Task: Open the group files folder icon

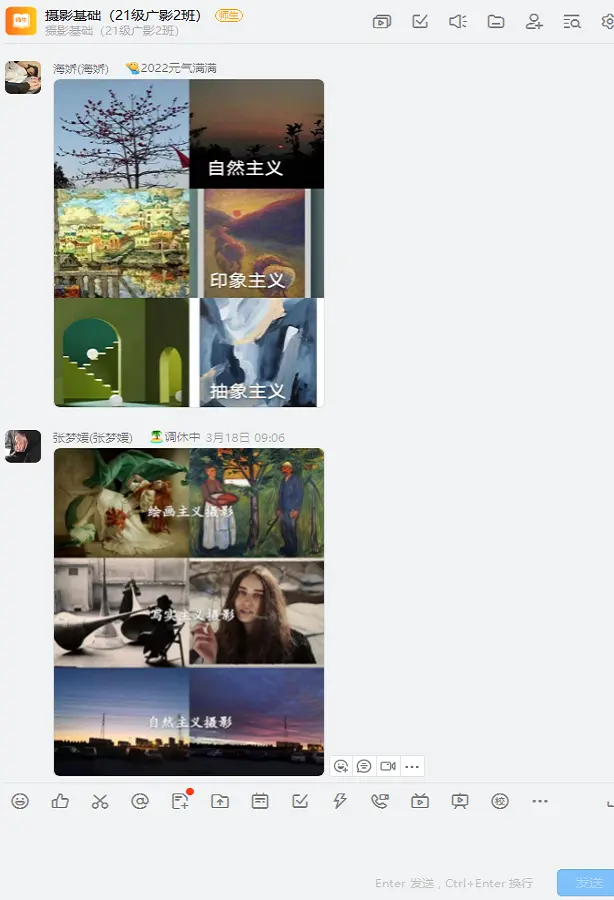Action: tap(496, 21)
